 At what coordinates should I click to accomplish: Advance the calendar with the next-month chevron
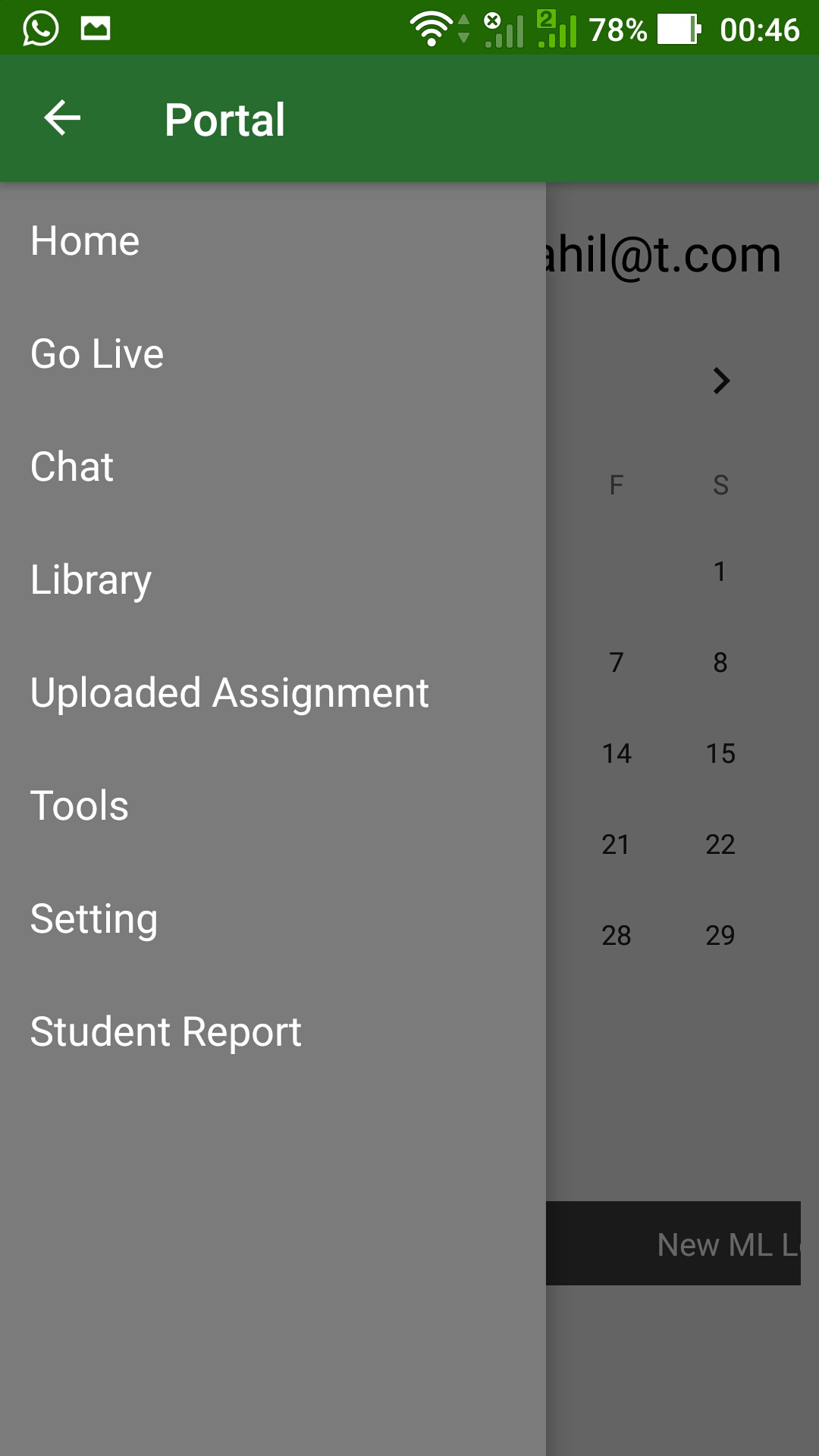tap(721, 381)
